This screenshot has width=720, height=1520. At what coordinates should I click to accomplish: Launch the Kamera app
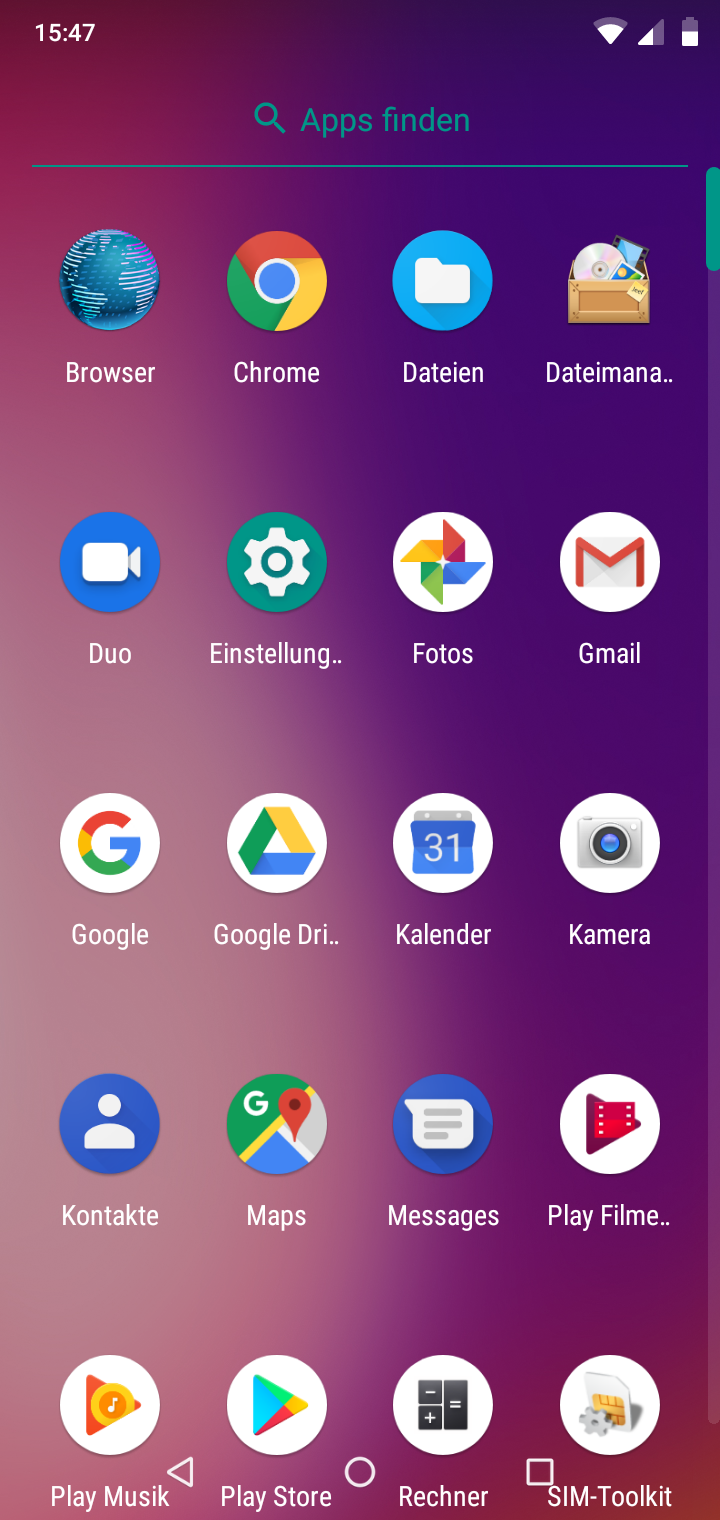click(609, 843)
